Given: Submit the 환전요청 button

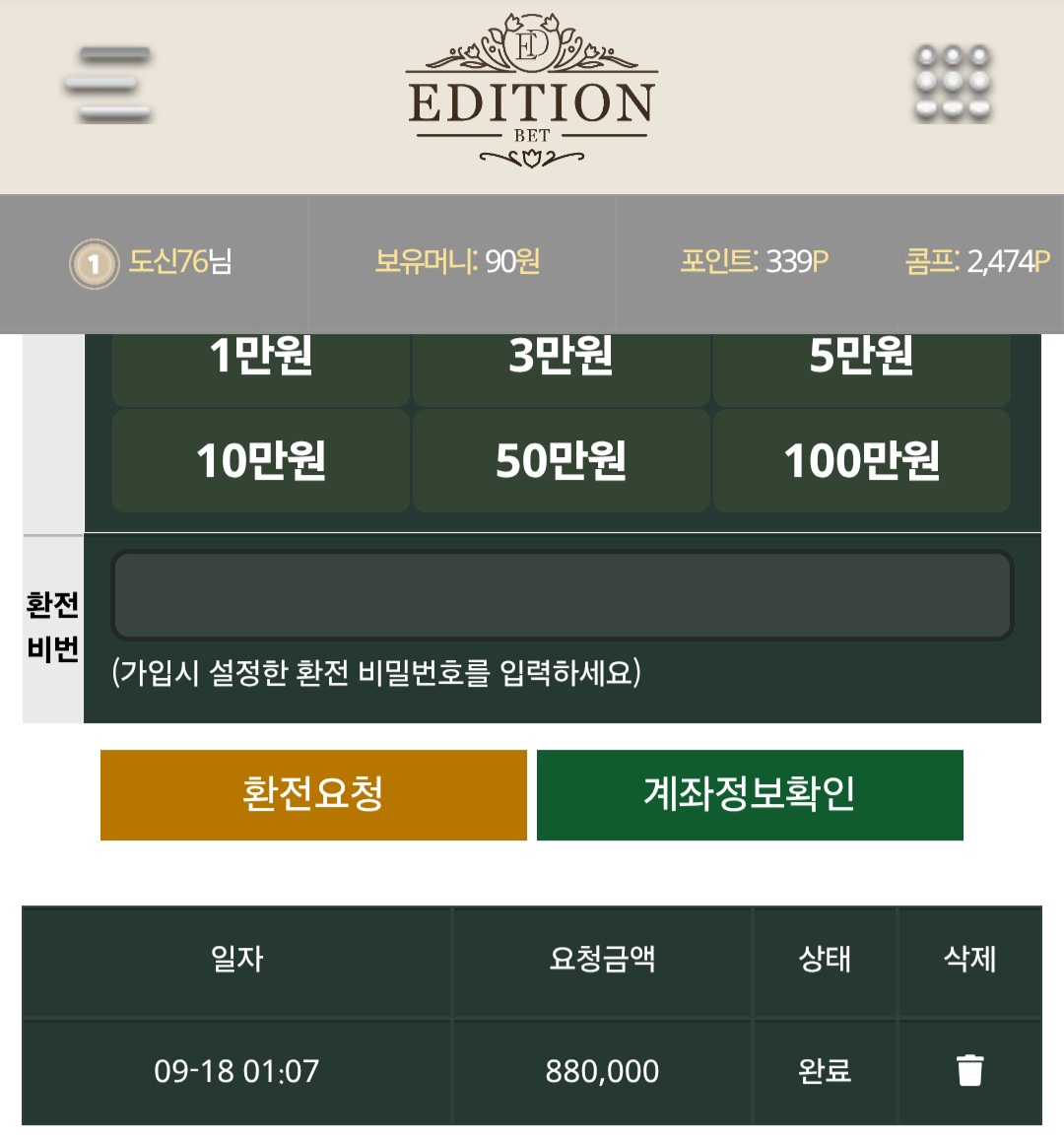Looking at the screenshot, I should [313, 794].
